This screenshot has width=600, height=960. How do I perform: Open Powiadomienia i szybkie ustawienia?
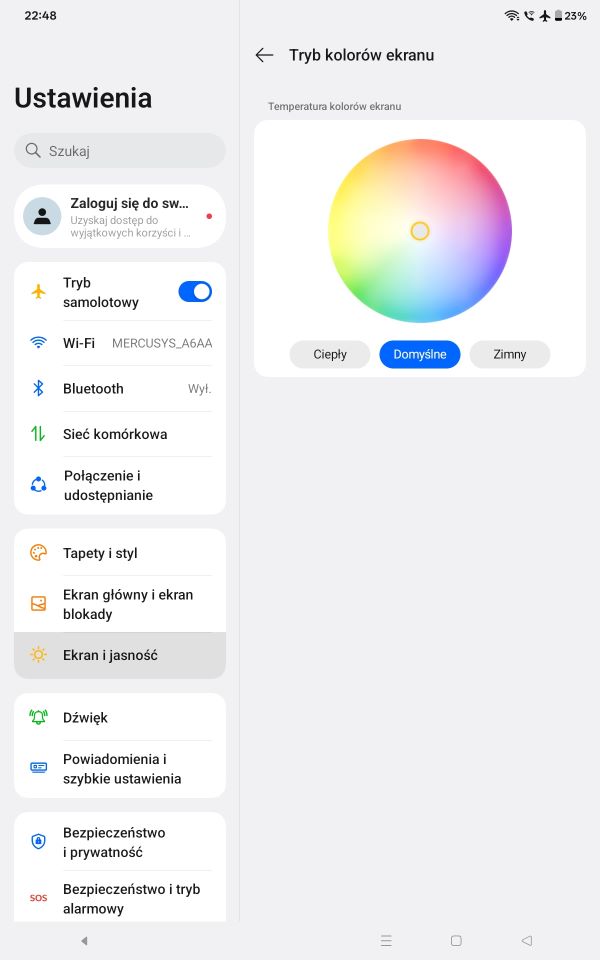[x=120, y=768]
